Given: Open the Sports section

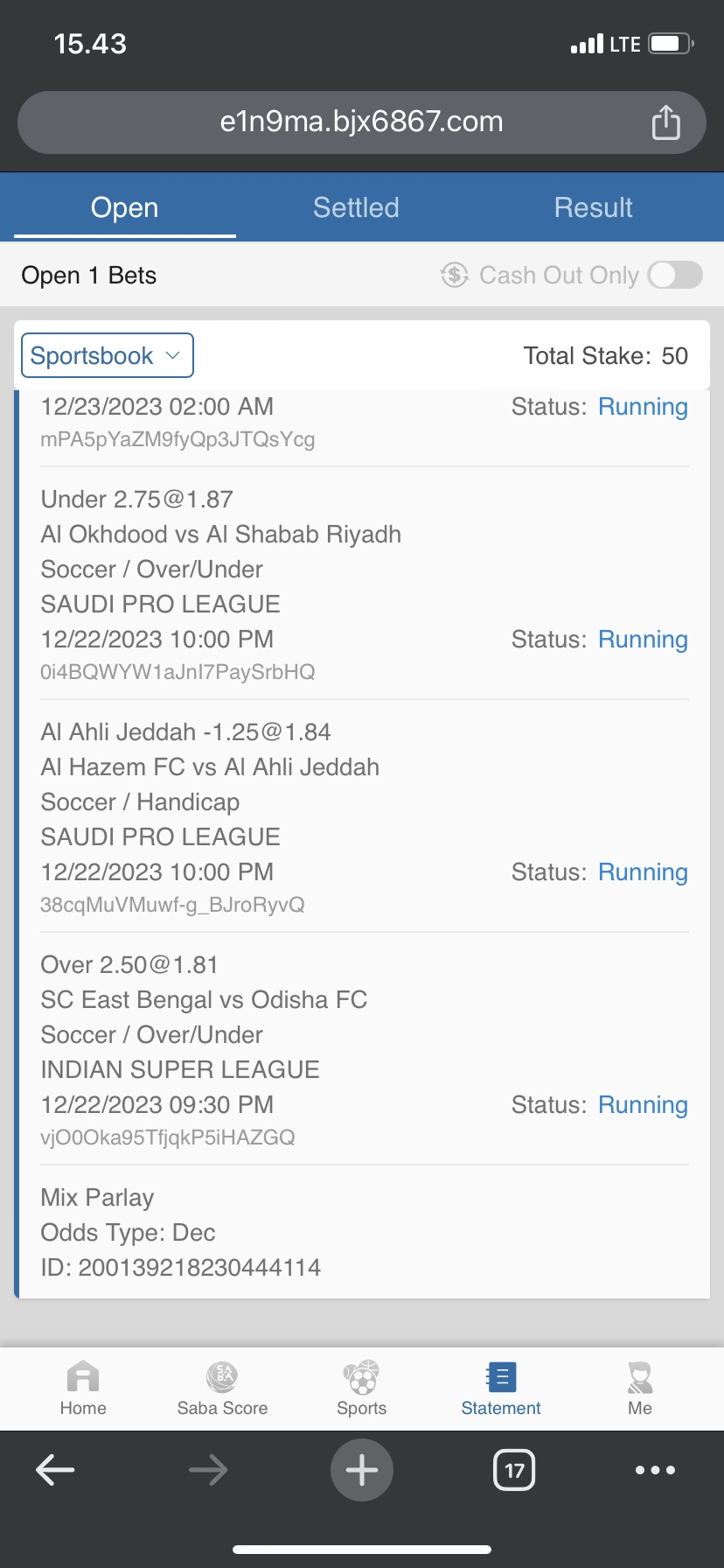Looking at the screenshot, I should (361, 1388).
